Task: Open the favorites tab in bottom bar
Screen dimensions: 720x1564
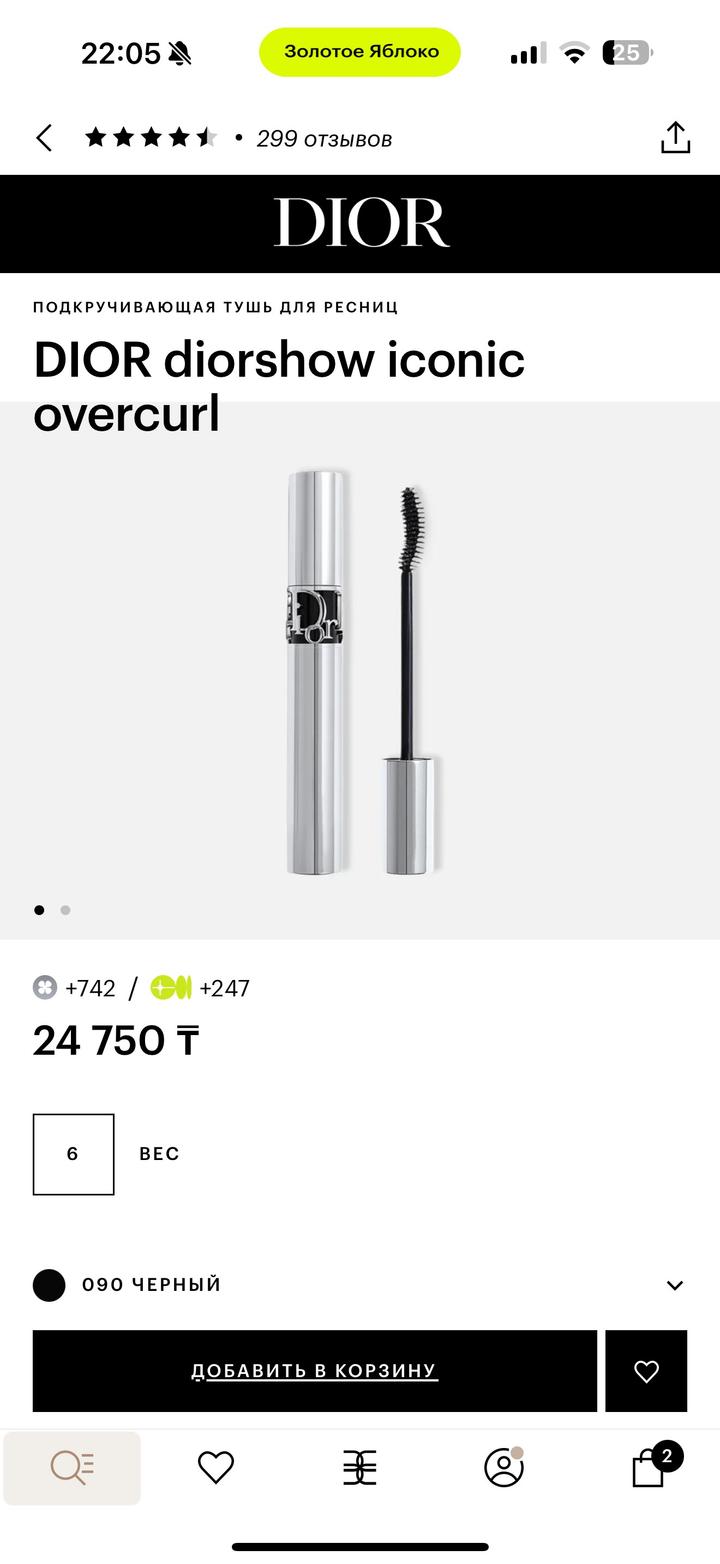Action: (216, 1468)
